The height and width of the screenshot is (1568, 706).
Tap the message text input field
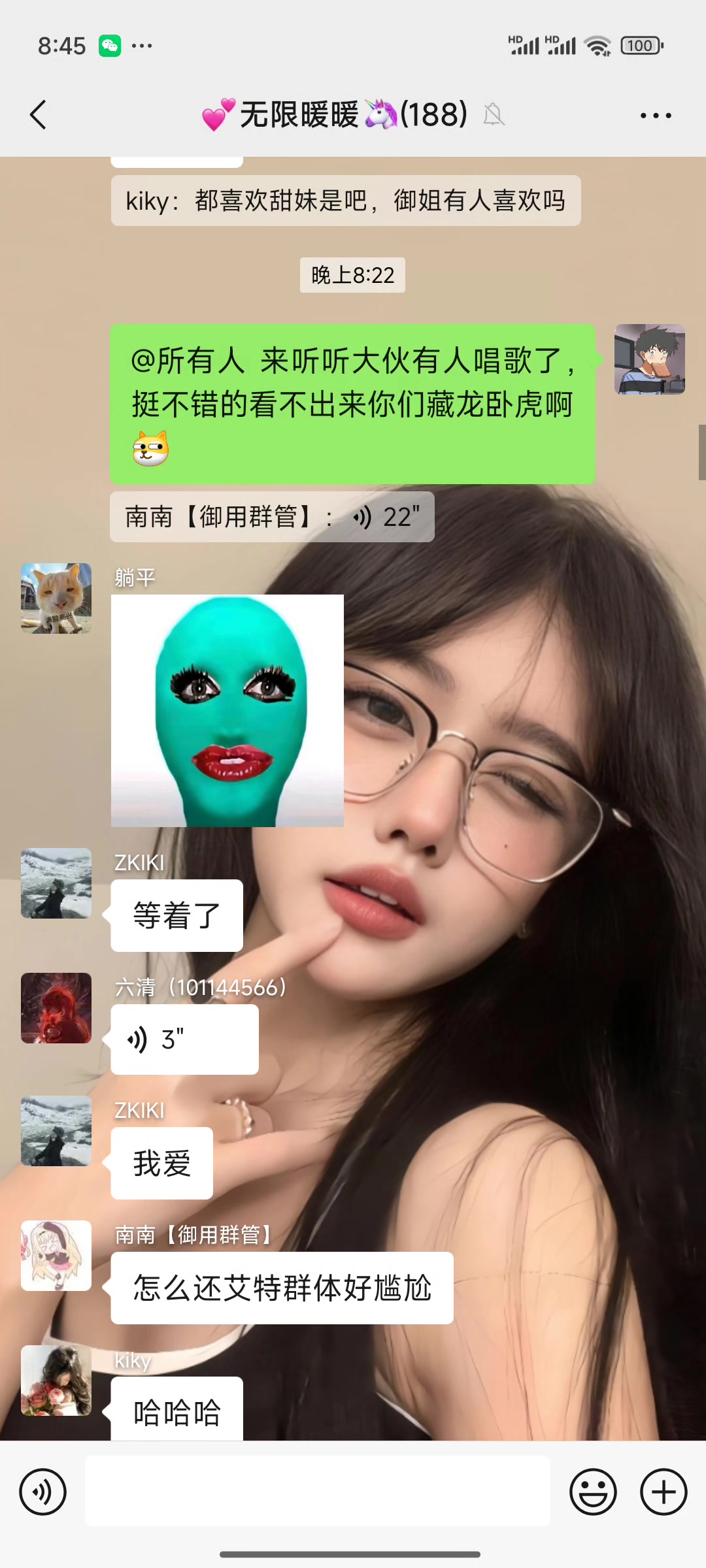[x=318, y=1491]
